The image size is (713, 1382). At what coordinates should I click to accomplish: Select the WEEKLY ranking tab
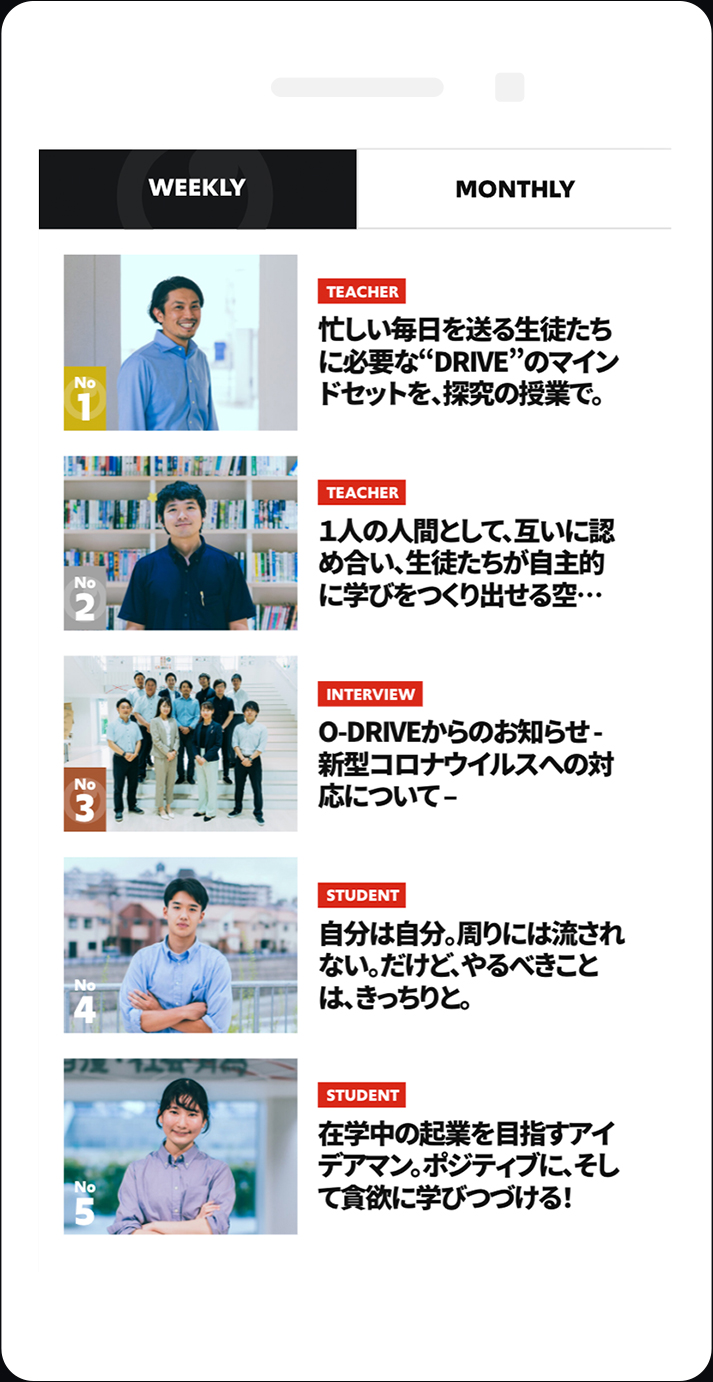pyautogui.click(x=197, y=189)
